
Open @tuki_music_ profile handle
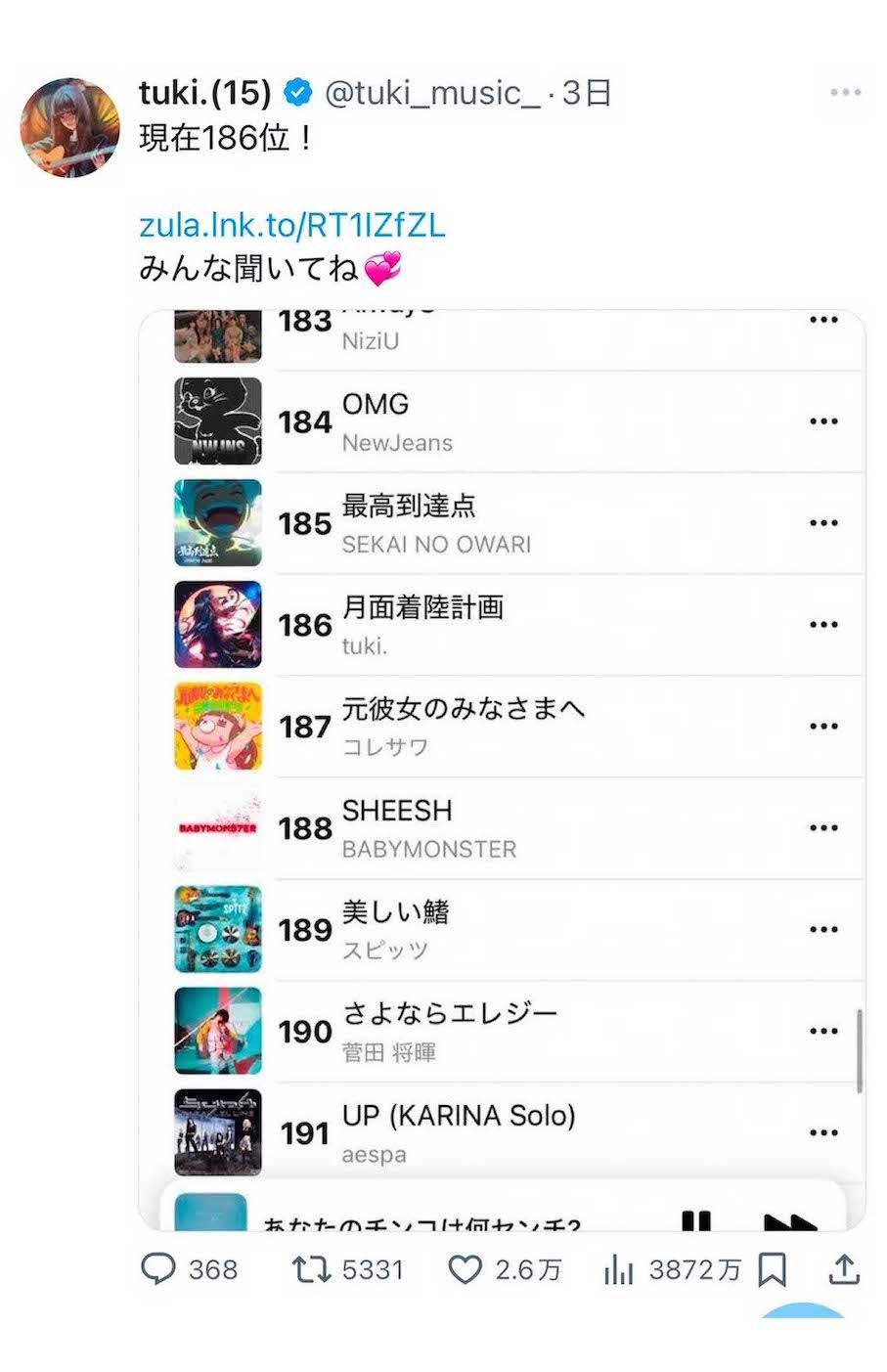click(431, 93)
